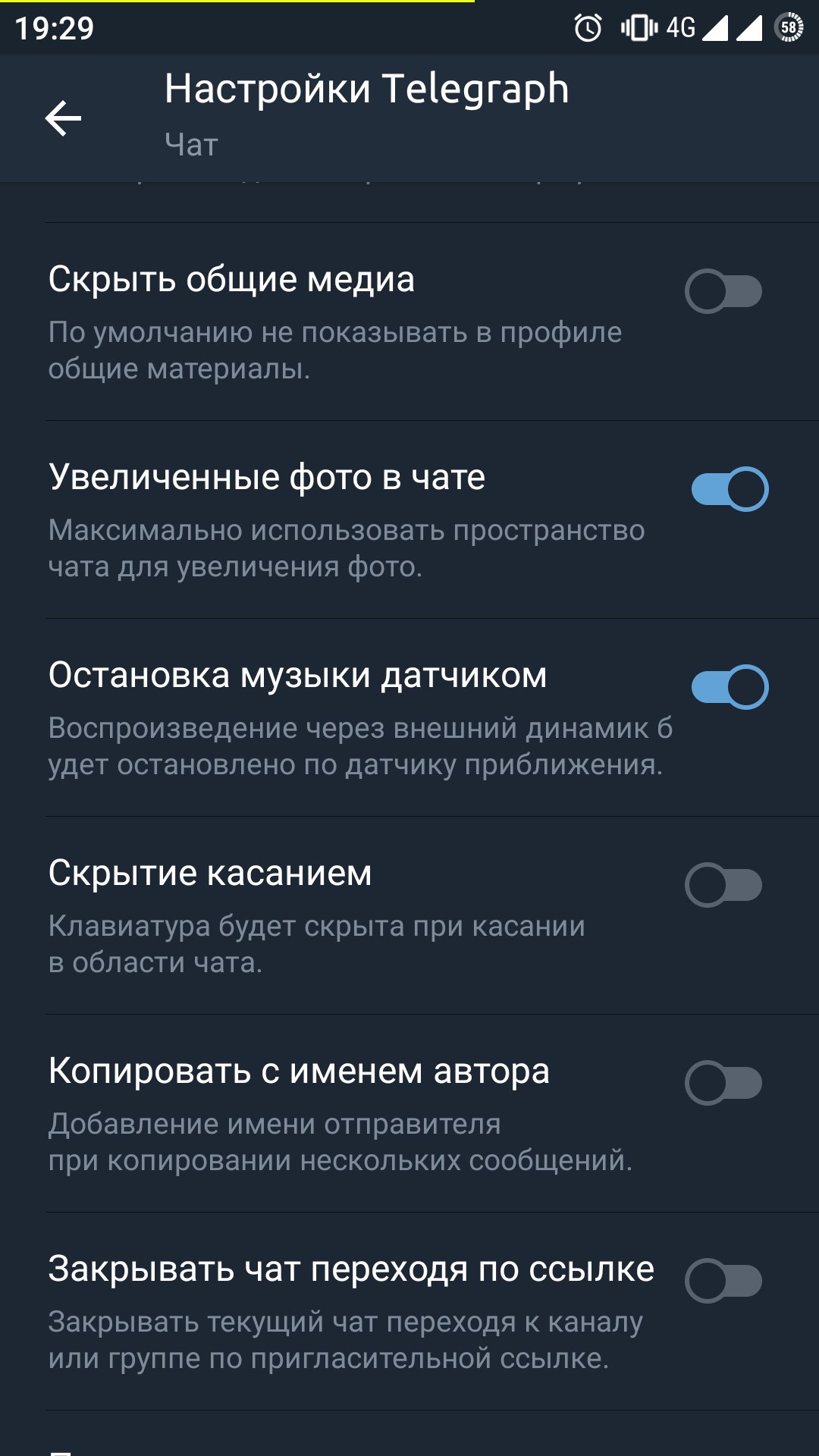This screenshot has width=819, height=1456.
Task: Enable Копировать с именем автора
Action: pyautogui.click(x=724, y=1083)
